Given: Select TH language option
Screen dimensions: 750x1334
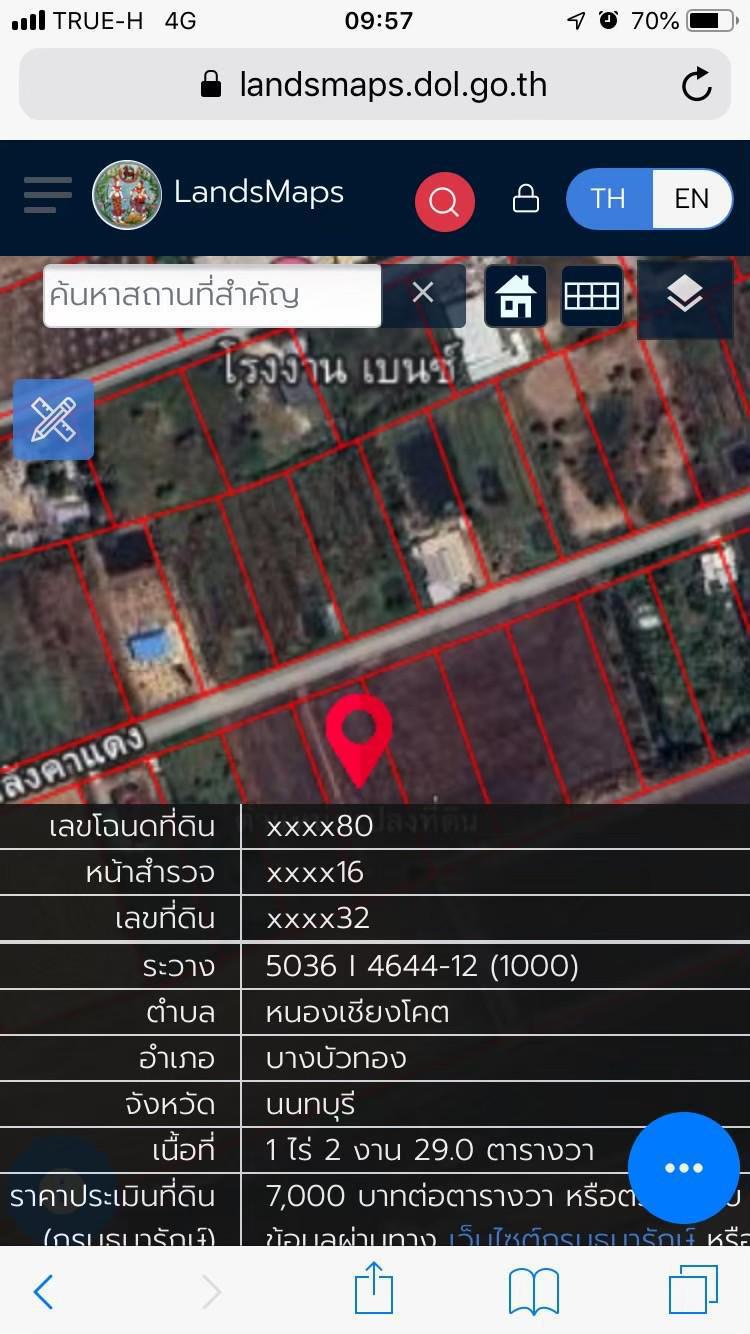Looking at the screenshot, I should (x=608, y=198).
